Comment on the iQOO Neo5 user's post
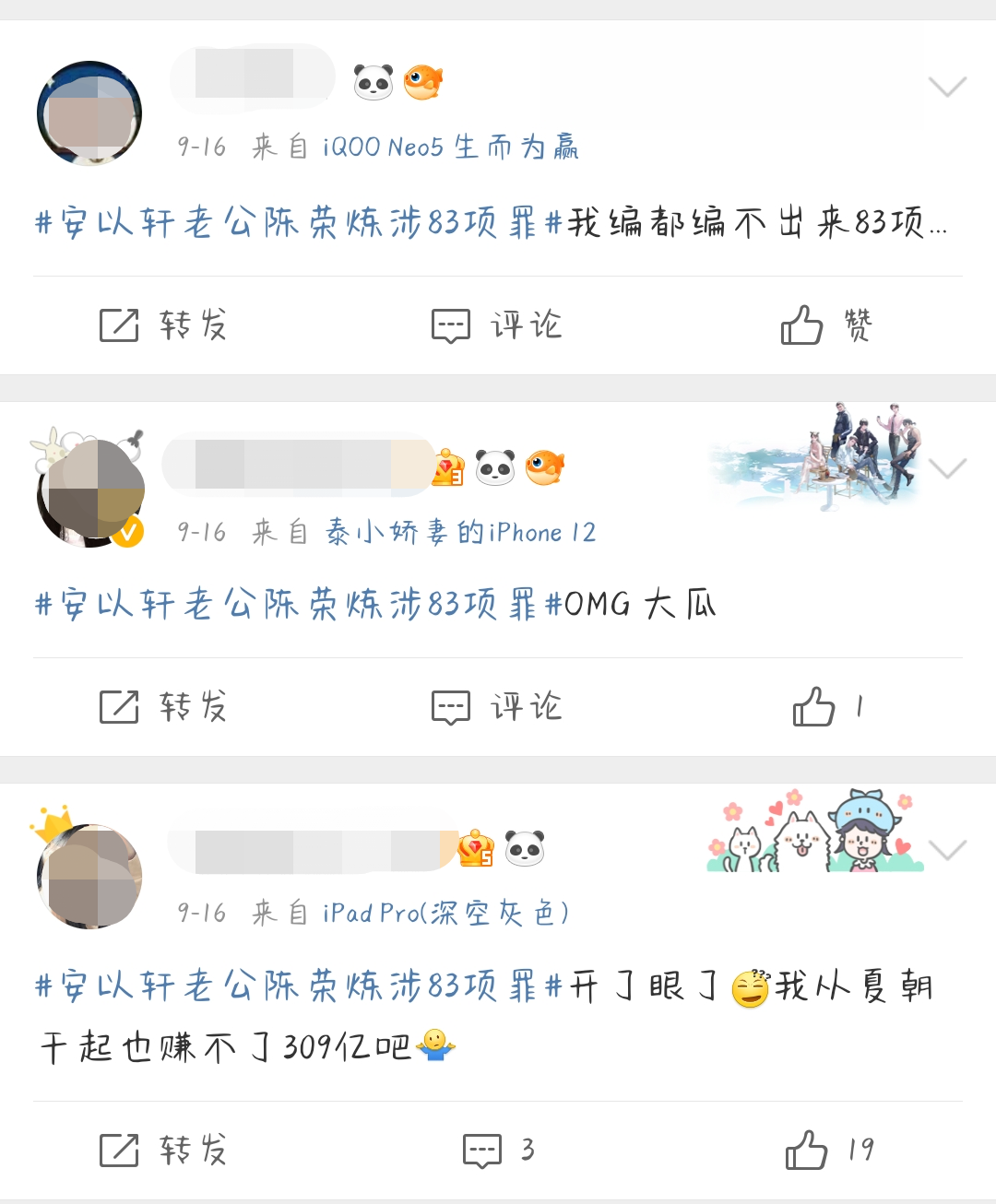Viewport: 996px width, 1204px height. click(496, 325)
